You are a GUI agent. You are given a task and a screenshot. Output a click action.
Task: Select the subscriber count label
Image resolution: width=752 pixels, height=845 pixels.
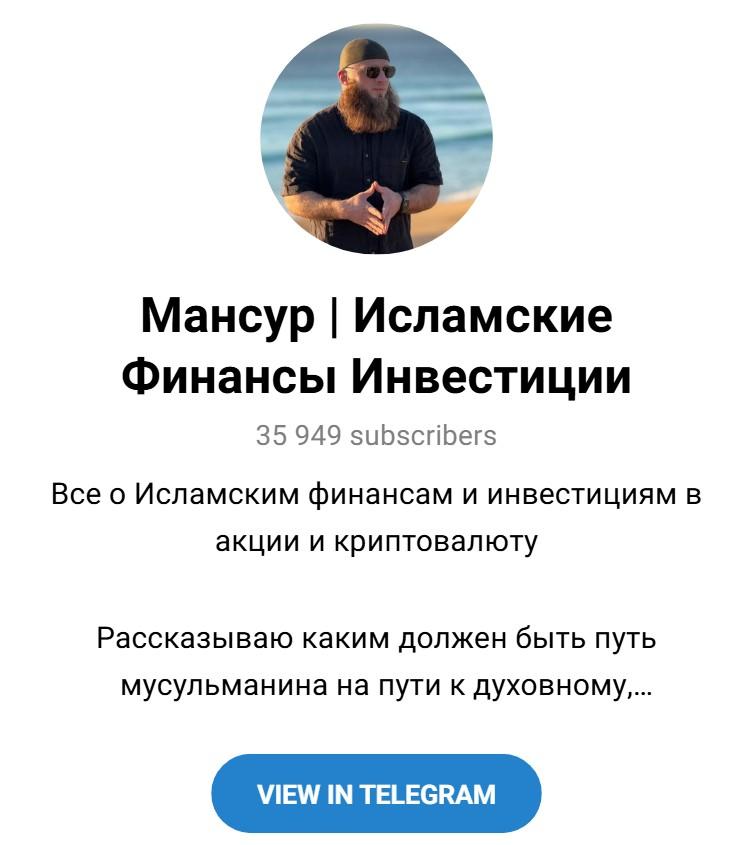coord(375,434)
